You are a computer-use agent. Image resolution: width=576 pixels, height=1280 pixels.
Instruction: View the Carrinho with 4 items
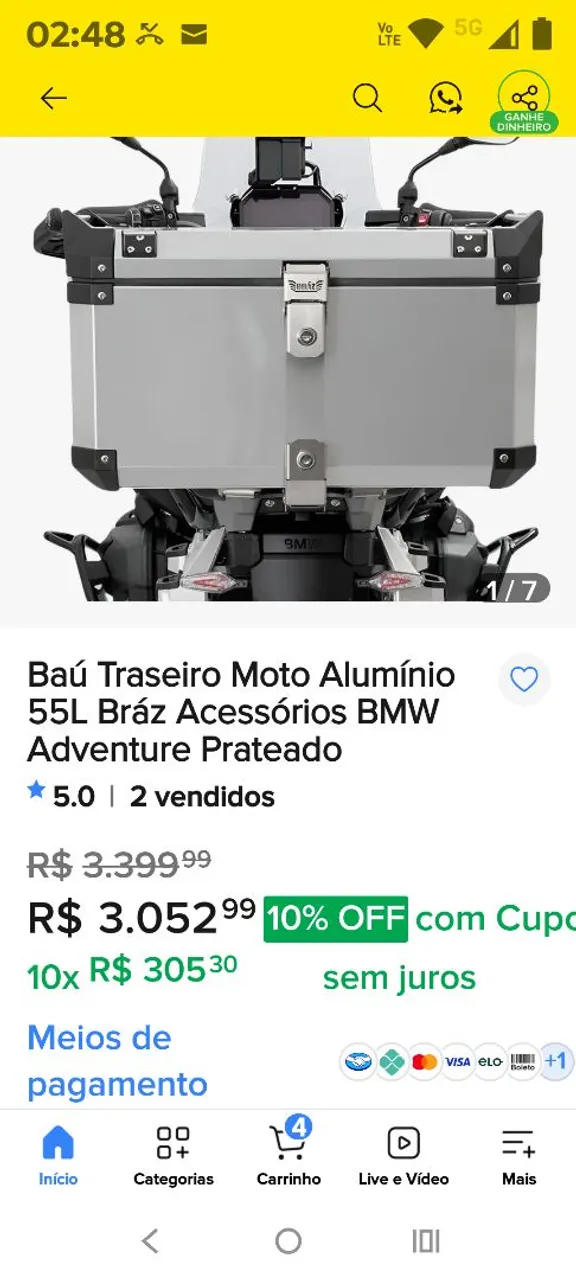coord(289,1155)
